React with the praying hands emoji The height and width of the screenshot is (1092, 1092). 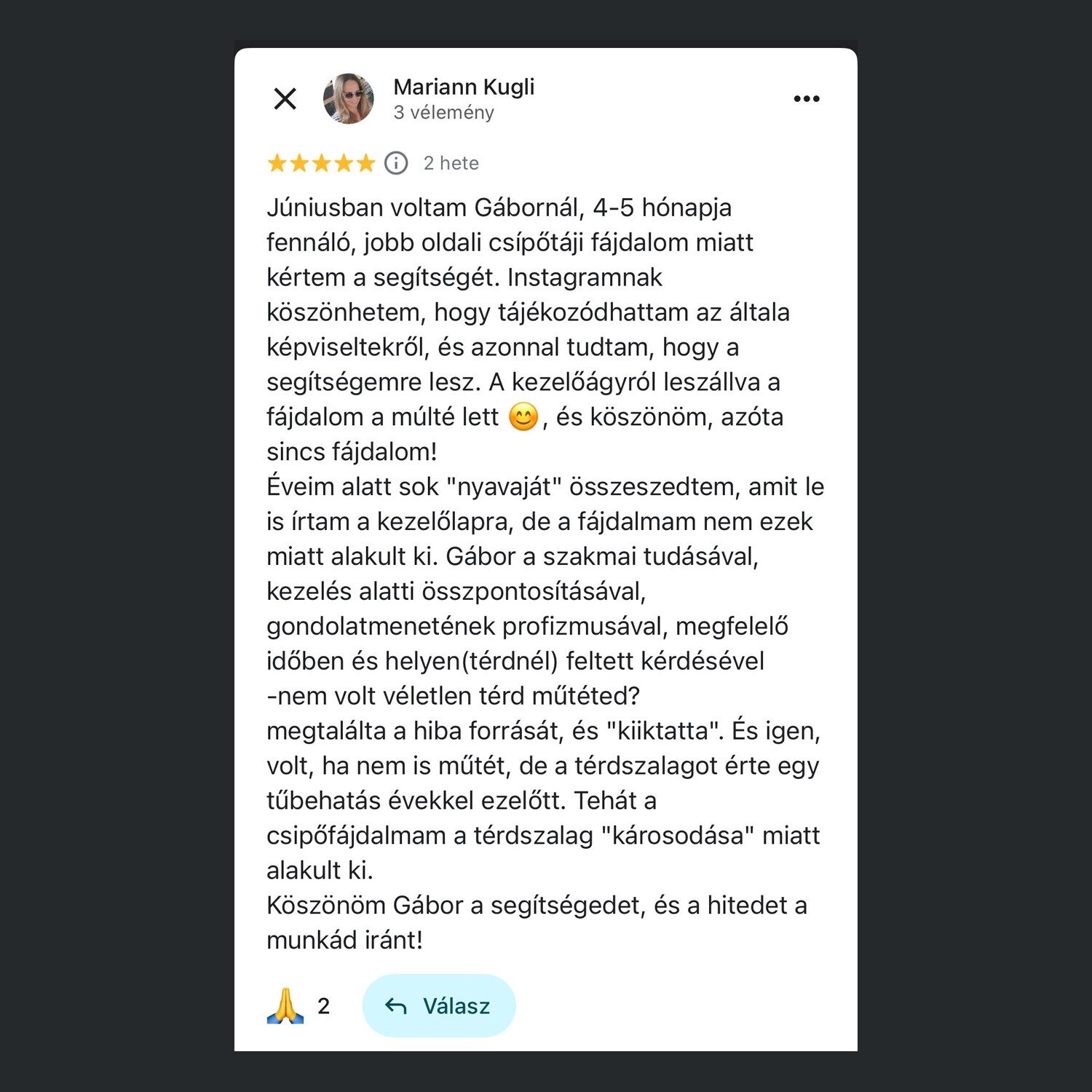[285, 1005]
